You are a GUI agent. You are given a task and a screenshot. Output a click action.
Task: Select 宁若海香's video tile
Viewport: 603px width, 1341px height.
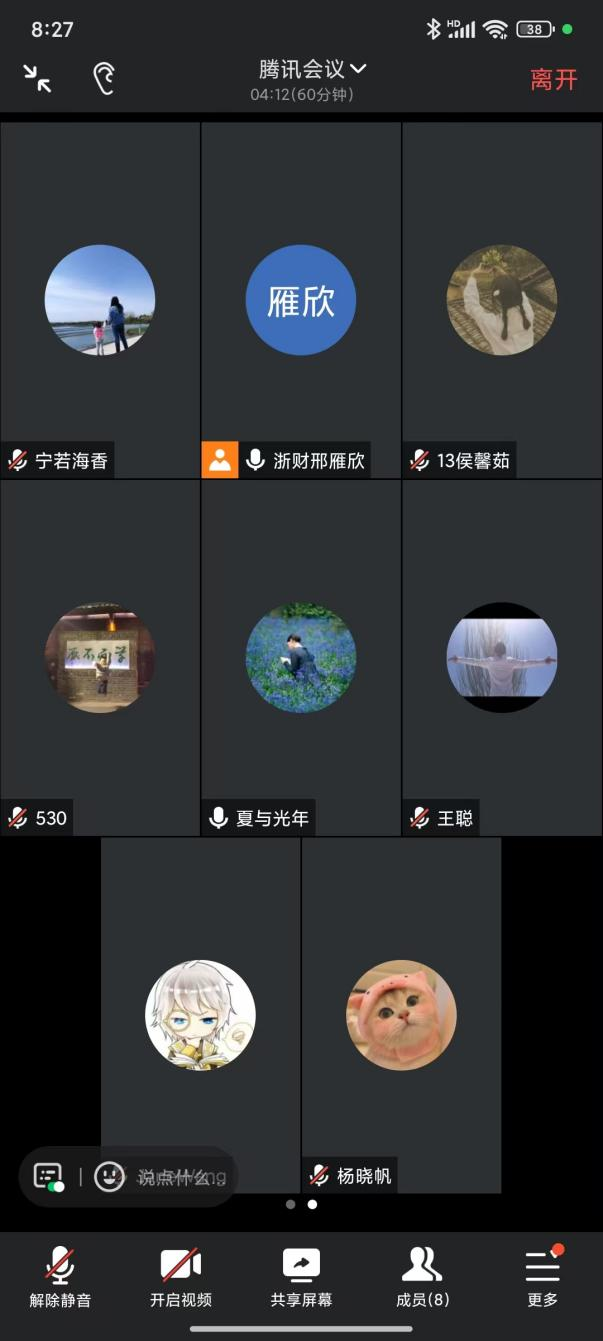pyautogui.click(x=100, y=300)
